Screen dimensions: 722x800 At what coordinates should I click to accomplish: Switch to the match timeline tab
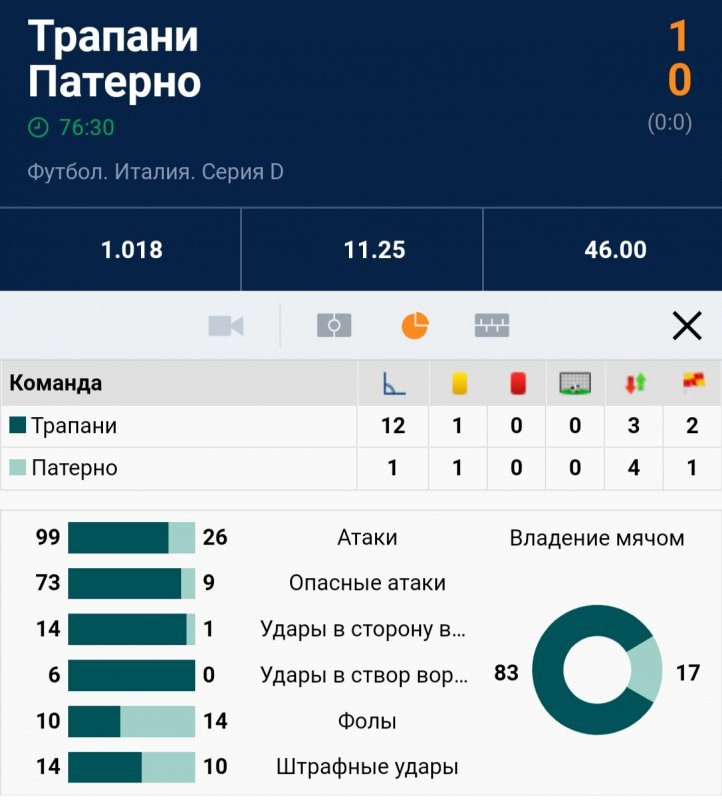pos(492,326)
